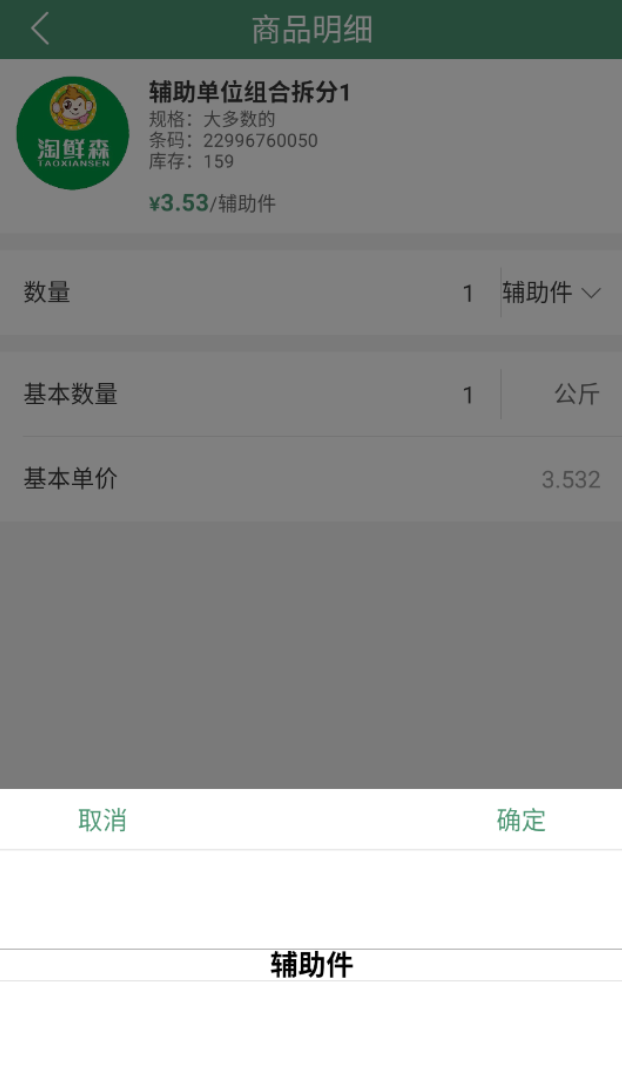The image size is (622, 1074).
Task: Confirm the unit selection with 确定
Action: point(521,820)
